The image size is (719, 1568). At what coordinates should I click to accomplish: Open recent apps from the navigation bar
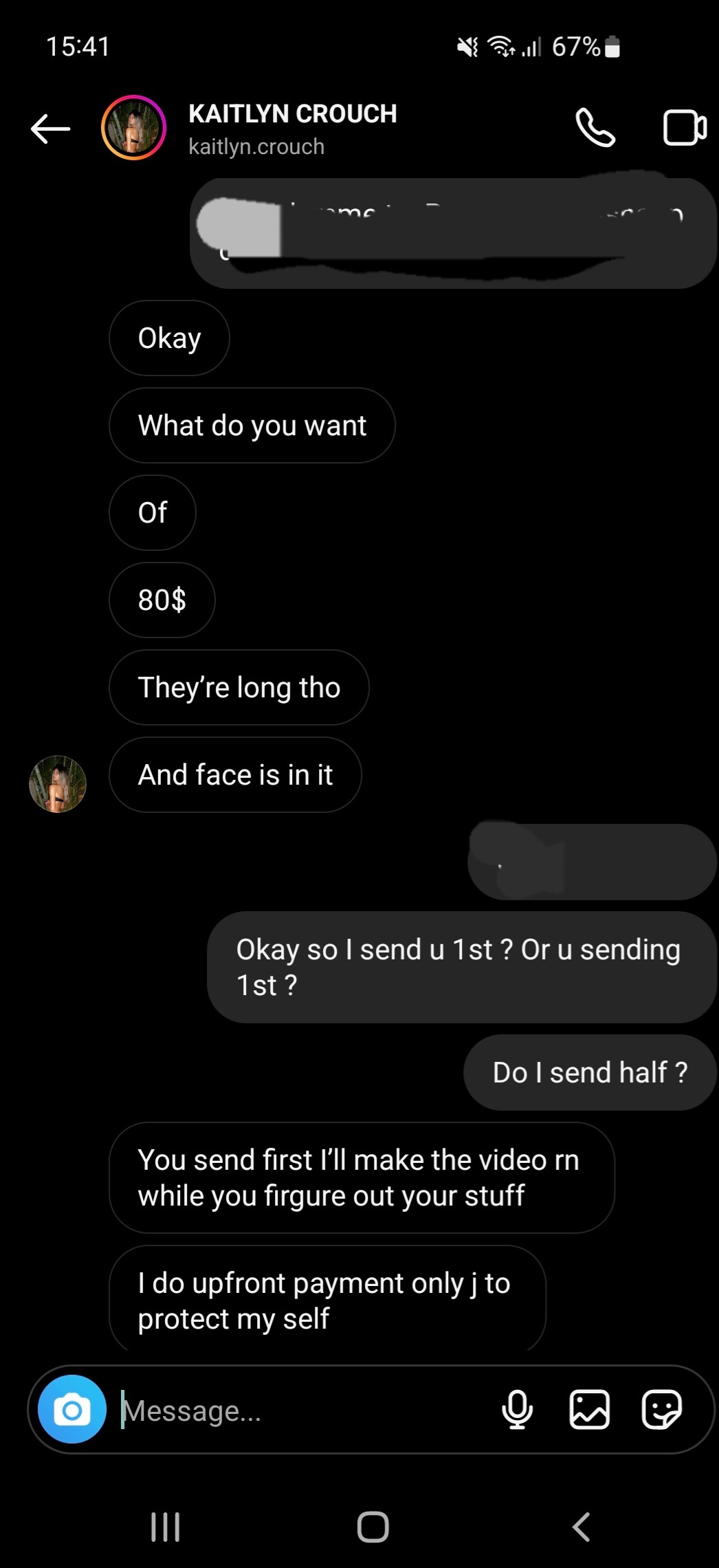tap(165, 1527)
